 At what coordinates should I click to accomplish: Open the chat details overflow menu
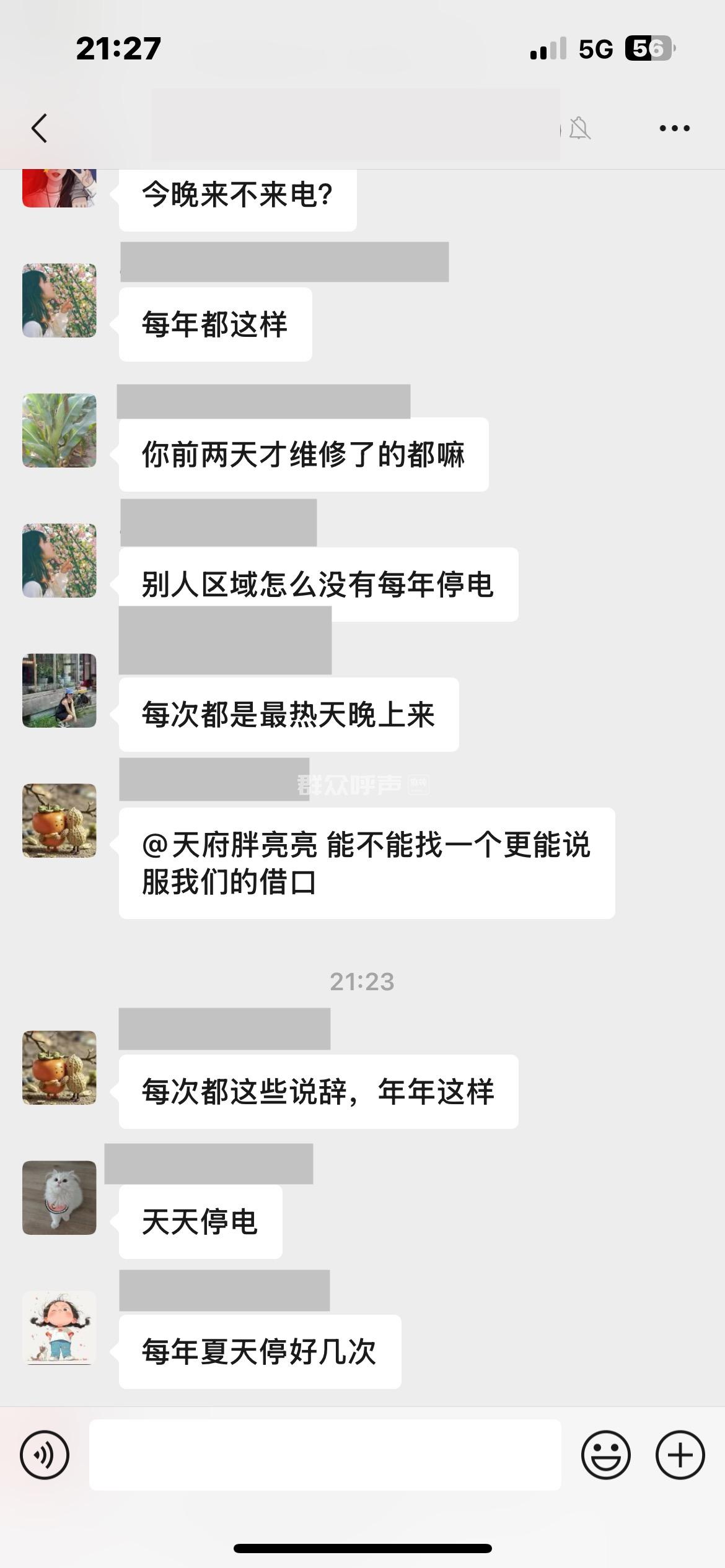674,128
